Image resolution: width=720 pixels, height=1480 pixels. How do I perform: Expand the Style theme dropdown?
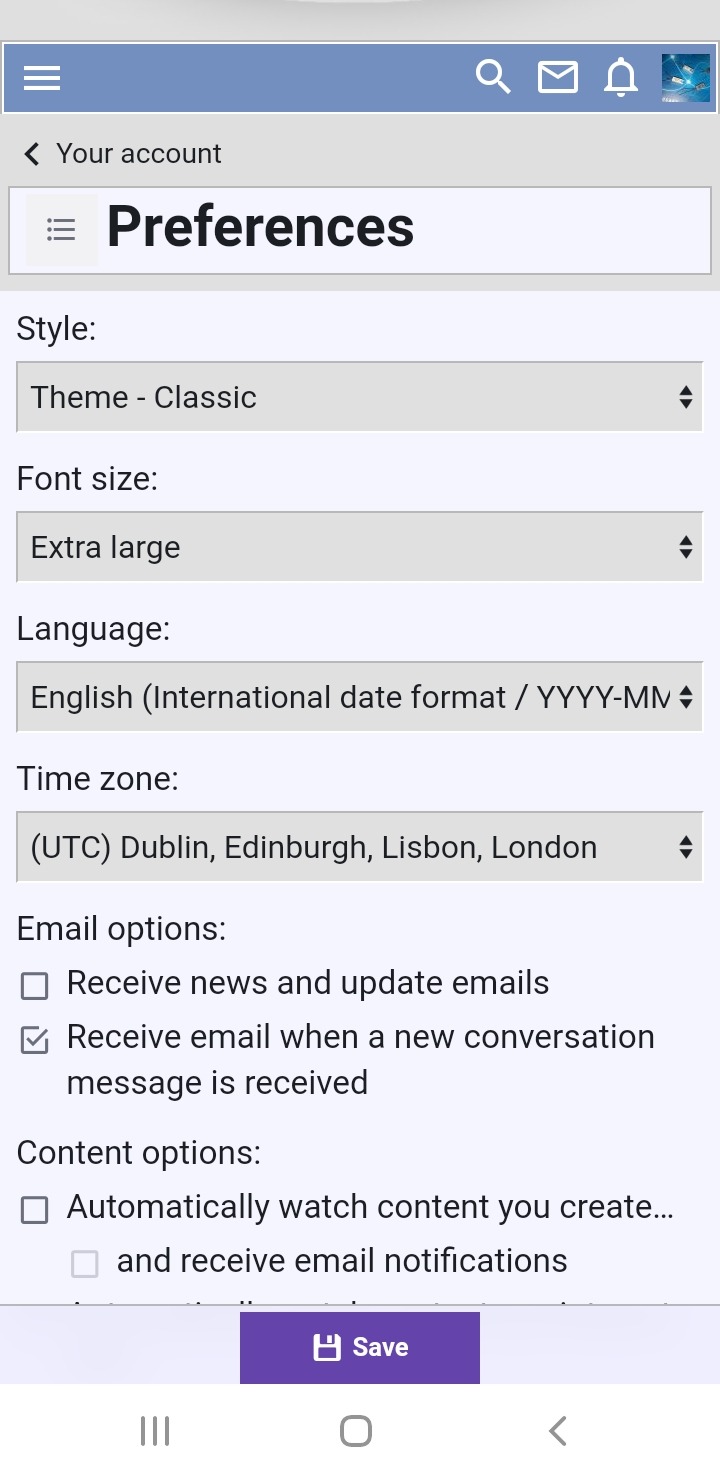coord(360,397)
